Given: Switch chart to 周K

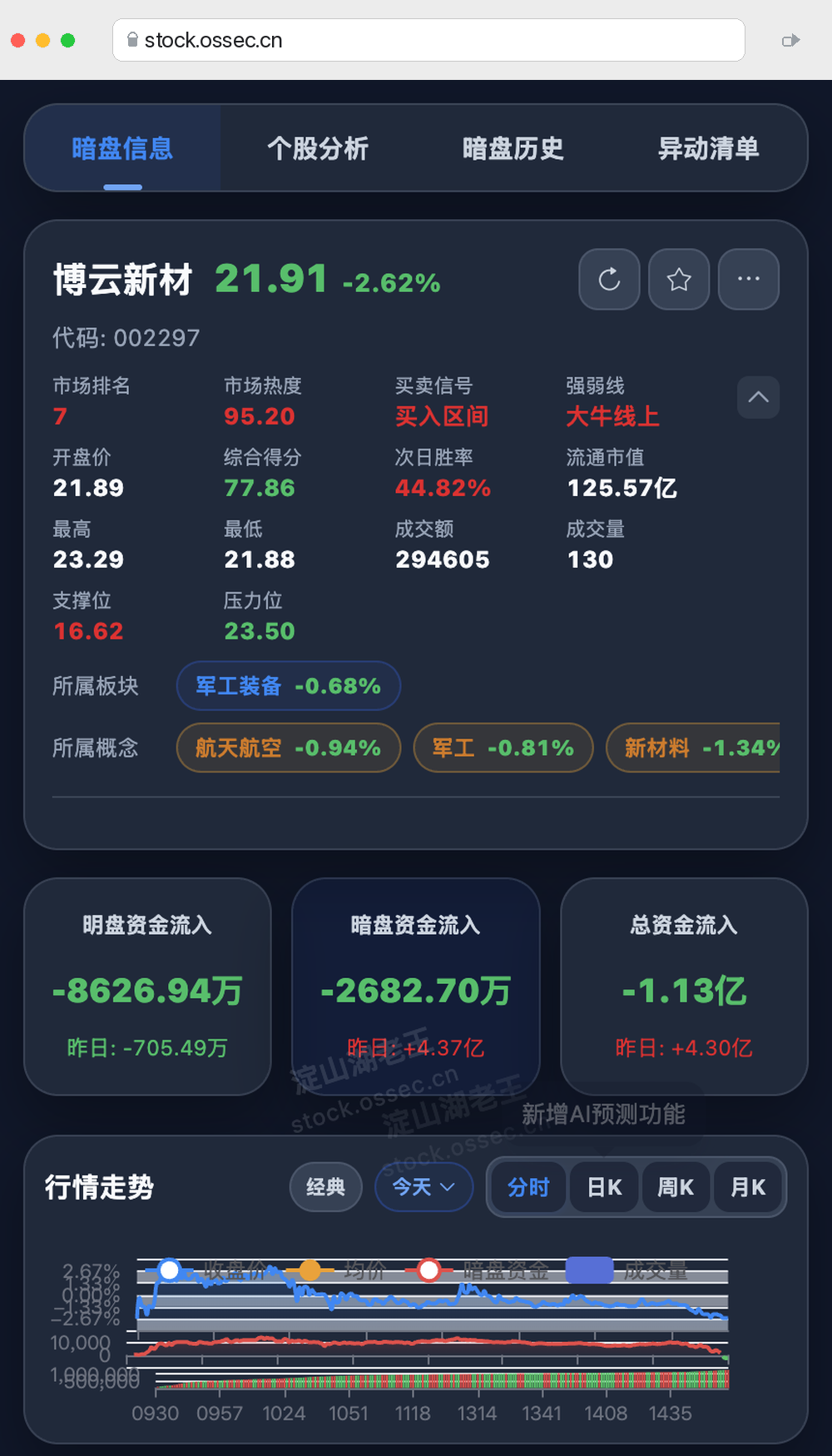Looking at the screenshot, I should [676, 1187].
